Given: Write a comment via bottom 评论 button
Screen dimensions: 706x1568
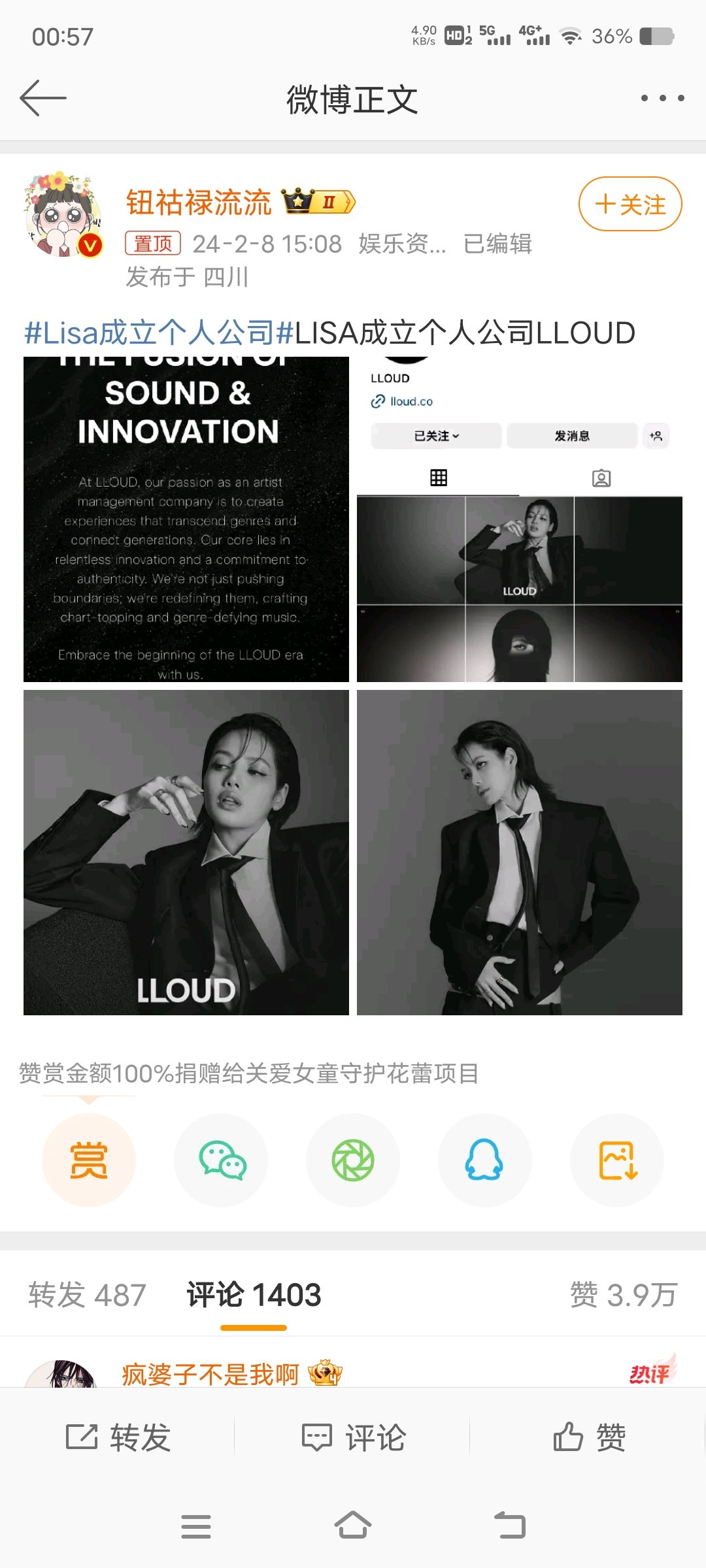Looking at the screenshot, I should (353, 1437).
